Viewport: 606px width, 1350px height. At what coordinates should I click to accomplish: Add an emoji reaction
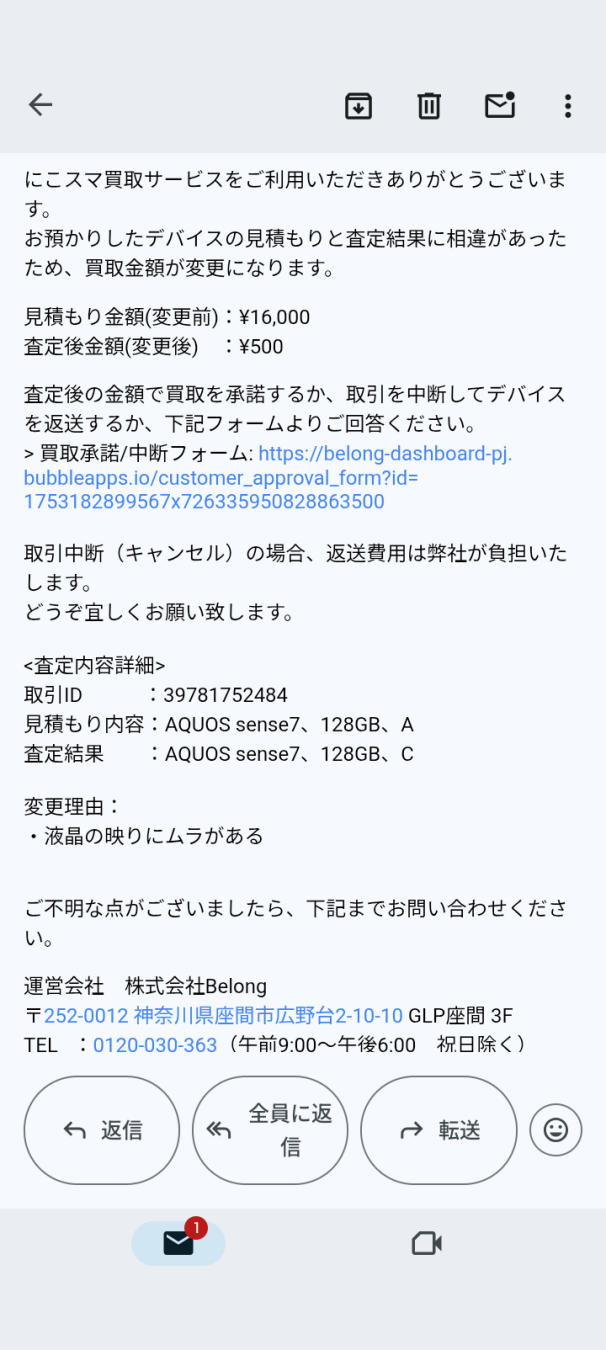tap(555, 1130)
